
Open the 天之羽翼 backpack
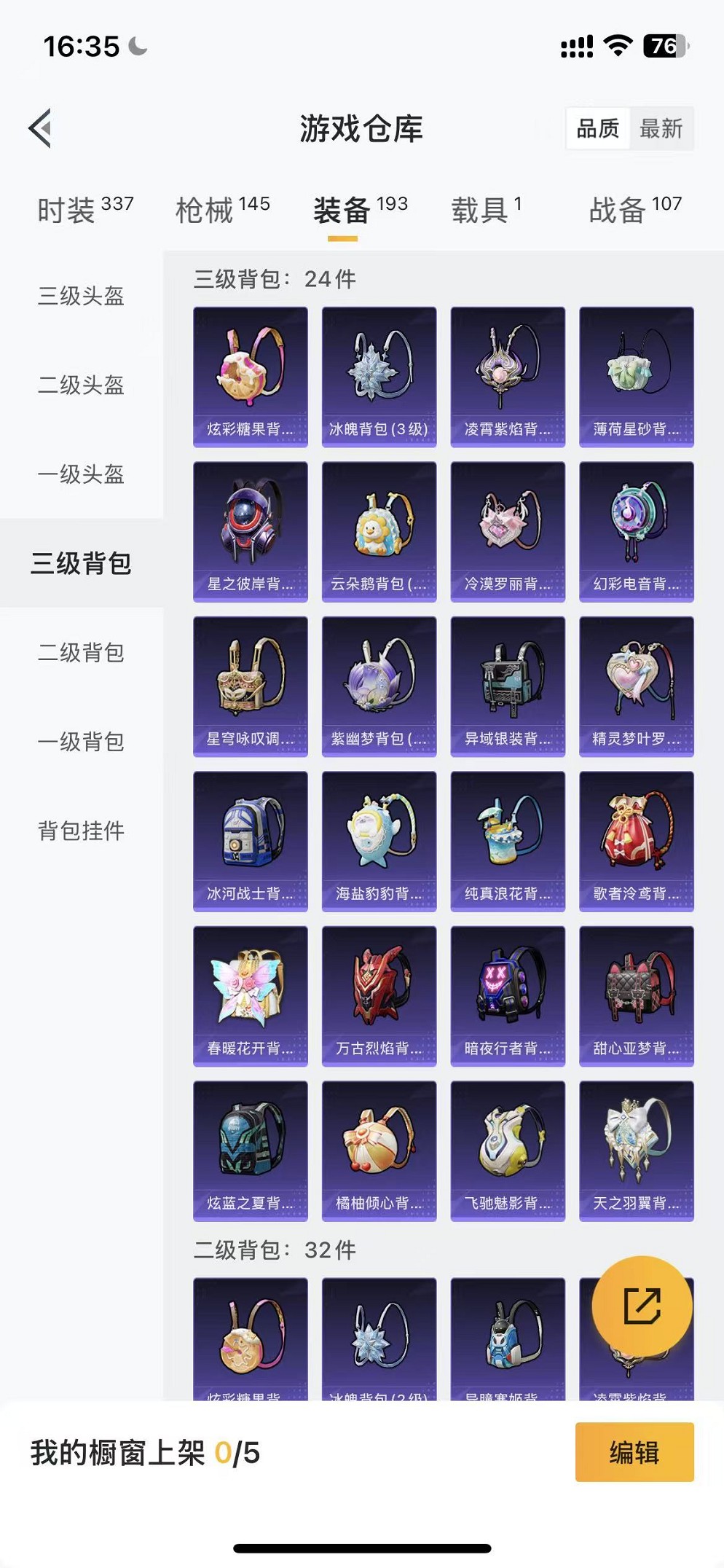[636, 1150]
